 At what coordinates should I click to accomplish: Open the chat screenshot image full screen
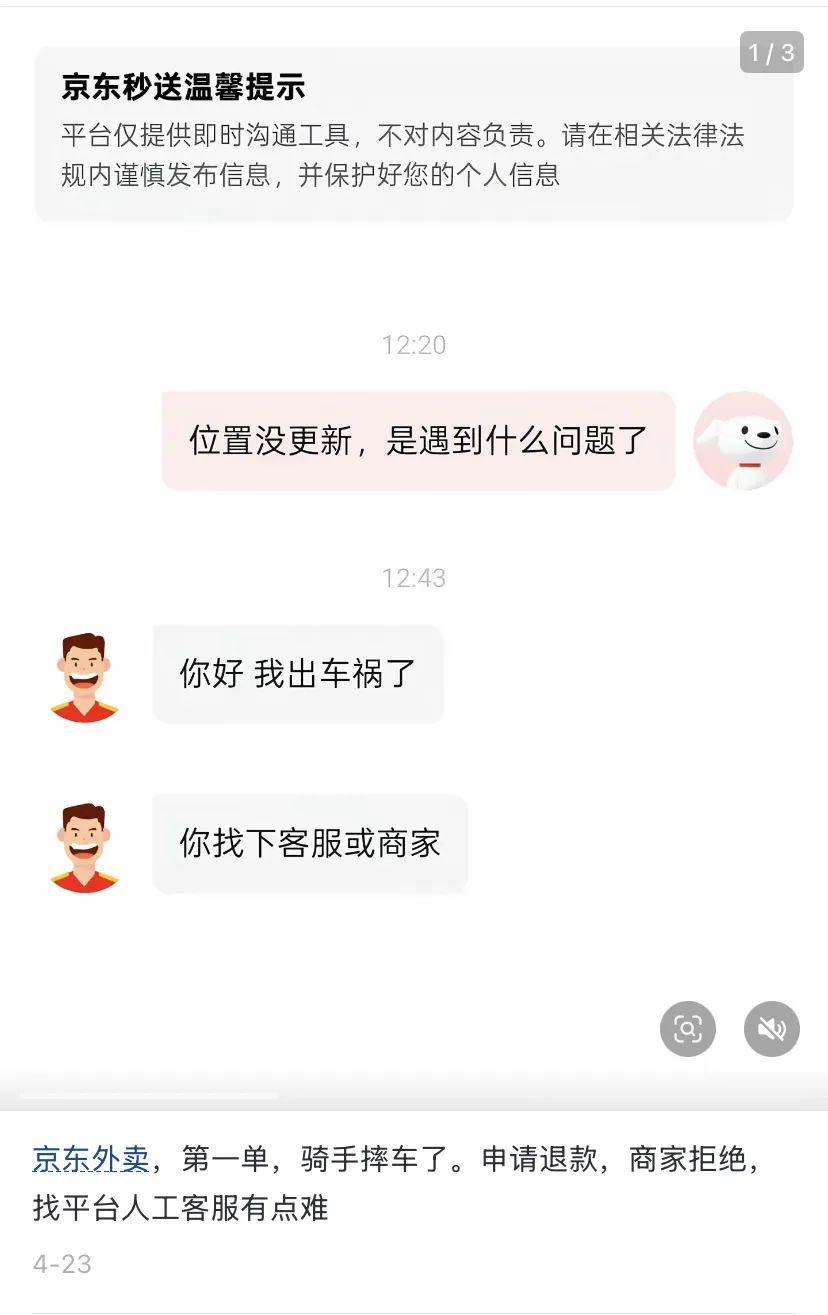(414, 560)
